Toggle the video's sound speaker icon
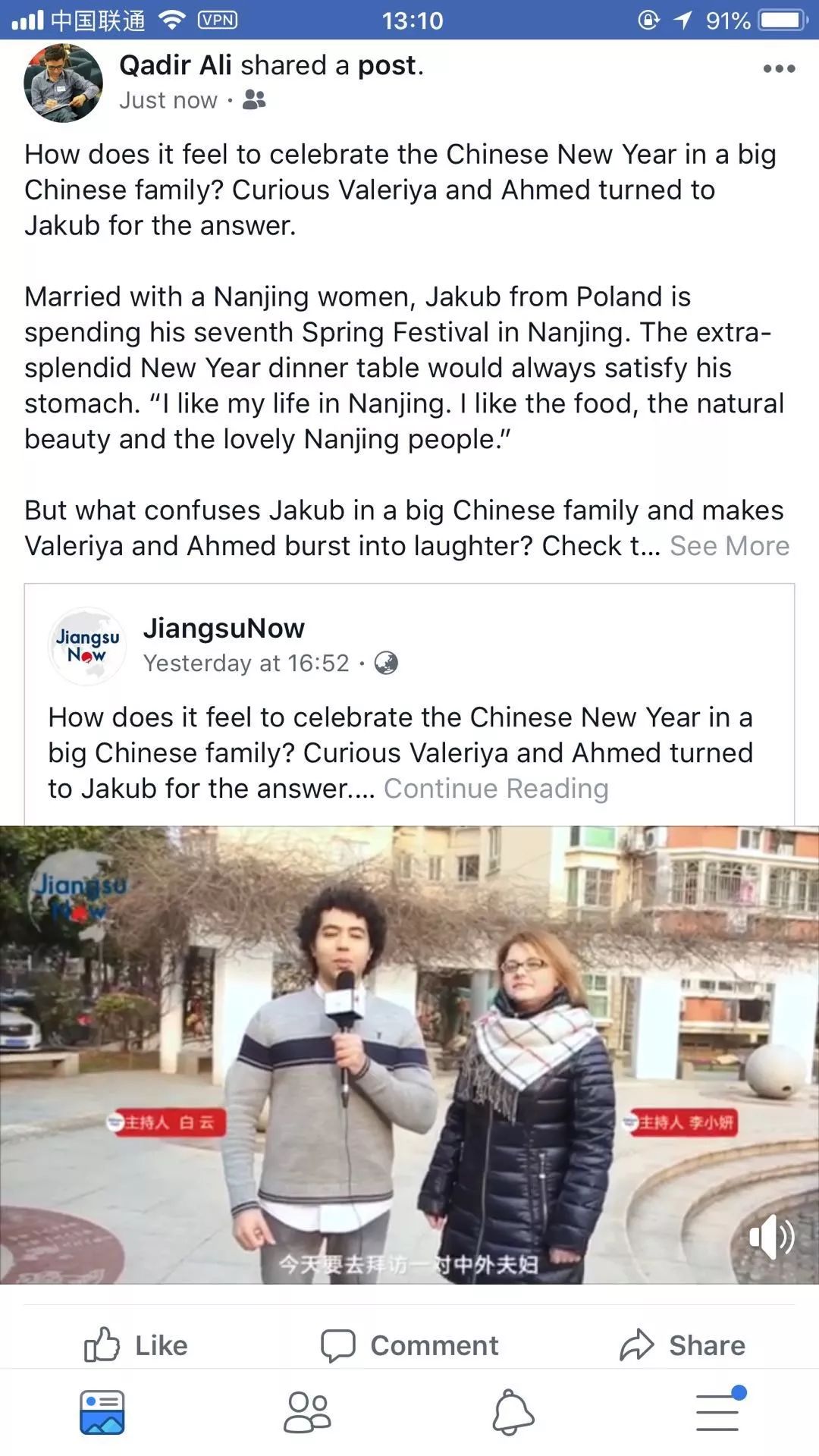The width and height of the screenshot is (819, 1456). [770, 1237]
